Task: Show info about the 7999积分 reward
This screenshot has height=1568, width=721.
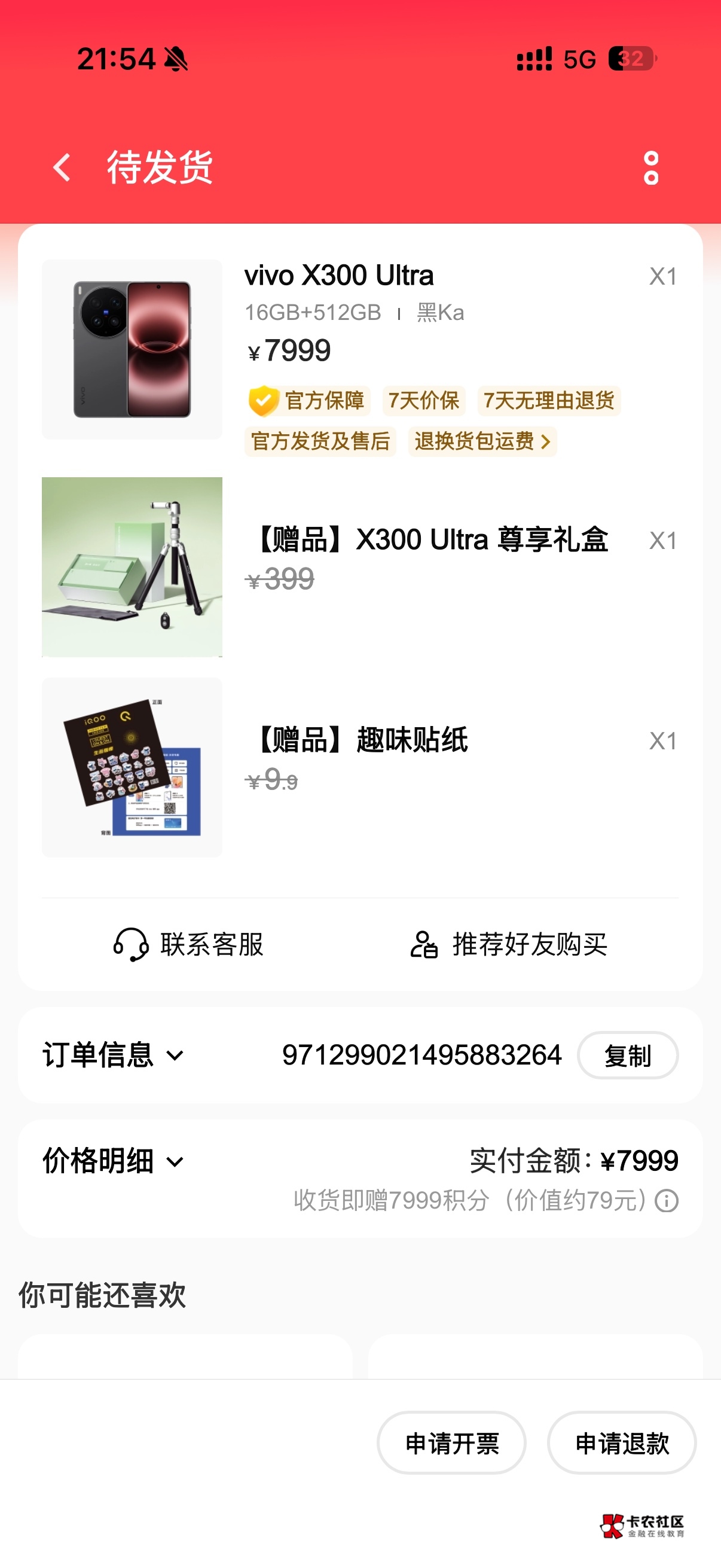Action: pyautogui.click(x=667, y=1201)
